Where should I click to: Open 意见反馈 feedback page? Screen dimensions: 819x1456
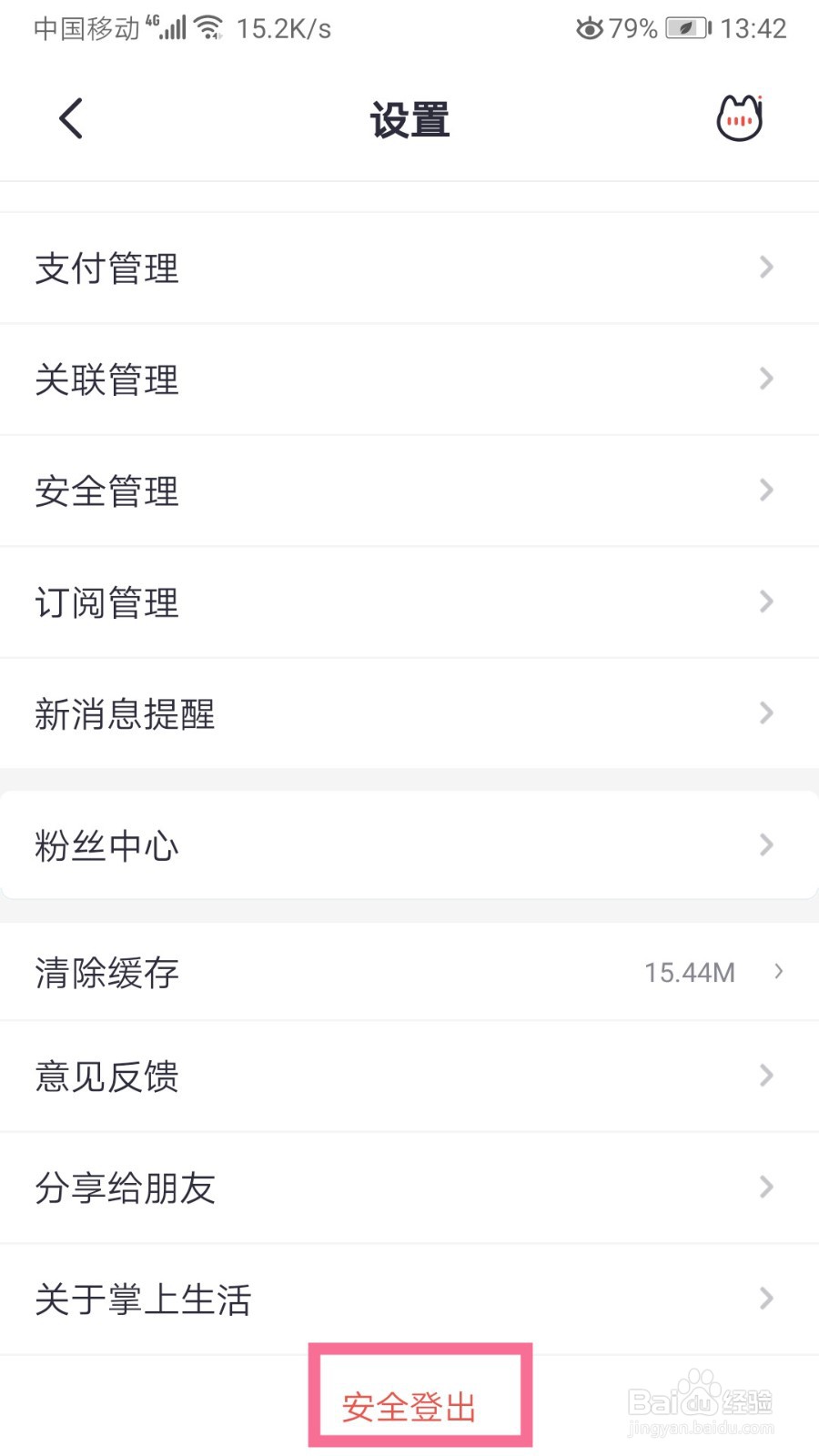(x=409, y=1077)
